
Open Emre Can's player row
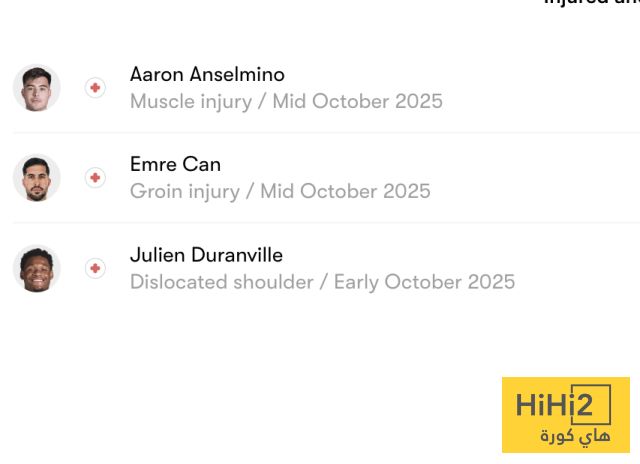coord(175,165)
